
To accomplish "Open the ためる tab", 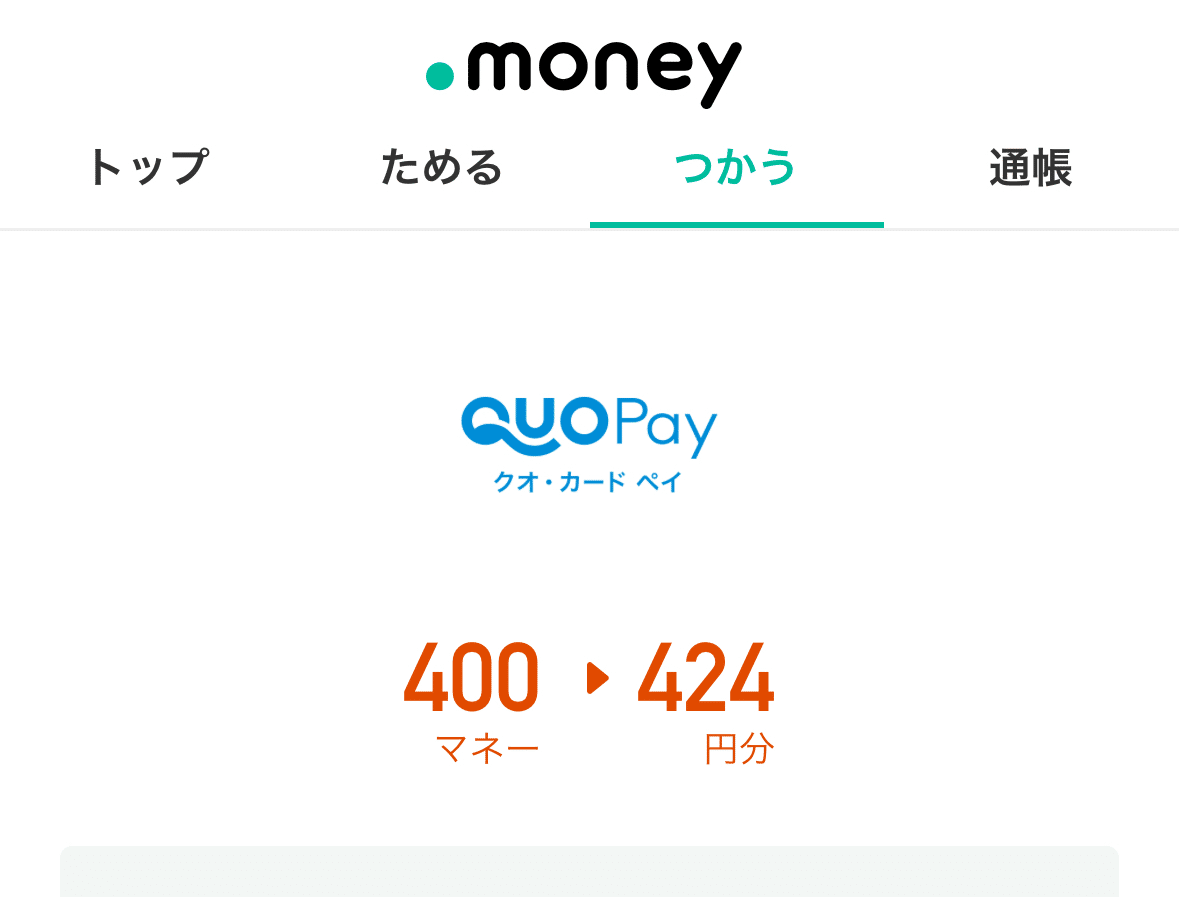I will click(441, 168).
